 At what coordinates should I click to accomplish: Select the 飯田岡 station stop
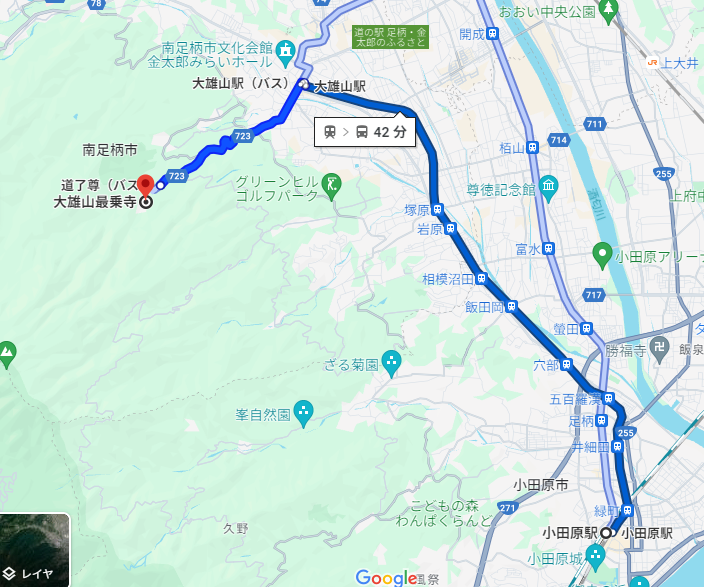click(x=511, y=307)
